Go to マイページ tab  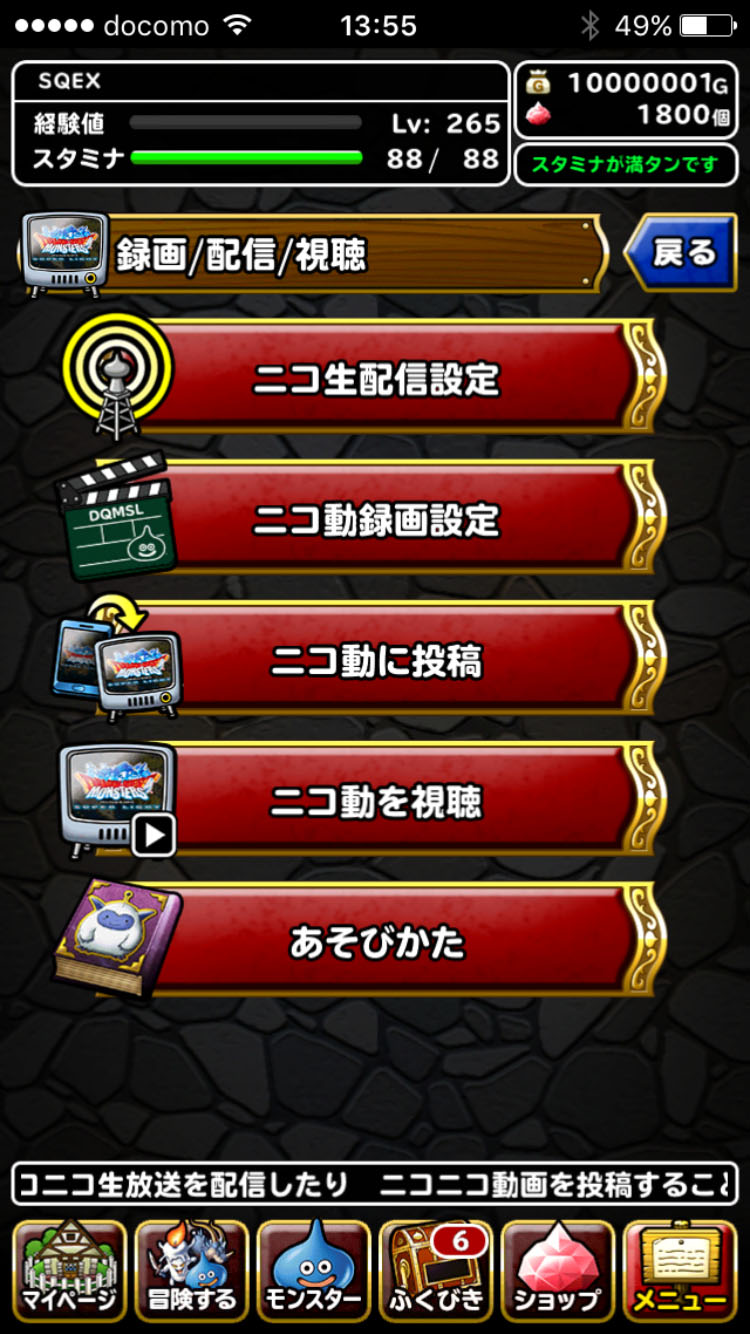click(x=70, y=1271)
